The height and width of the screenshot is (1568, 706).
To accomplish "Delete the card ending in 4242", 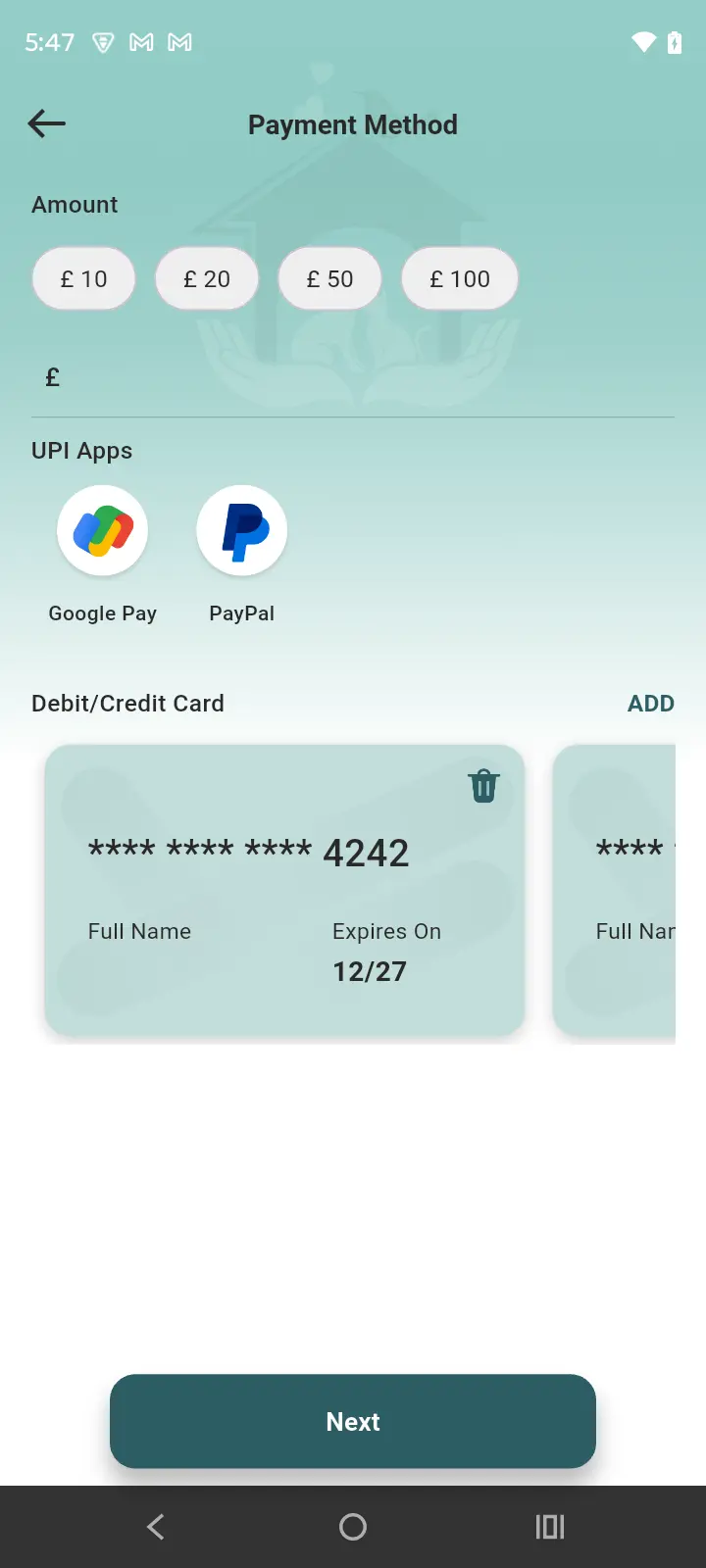I will [483, 786].
